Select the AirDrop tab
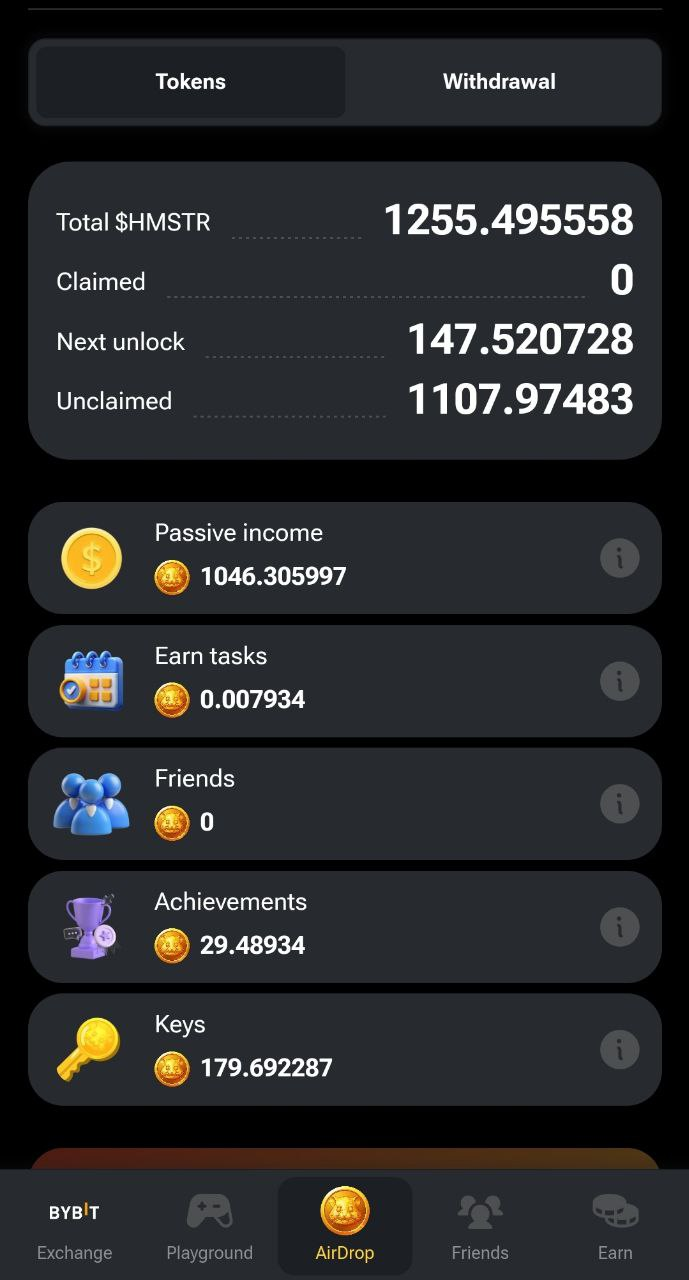 (x=345, y=1227)
